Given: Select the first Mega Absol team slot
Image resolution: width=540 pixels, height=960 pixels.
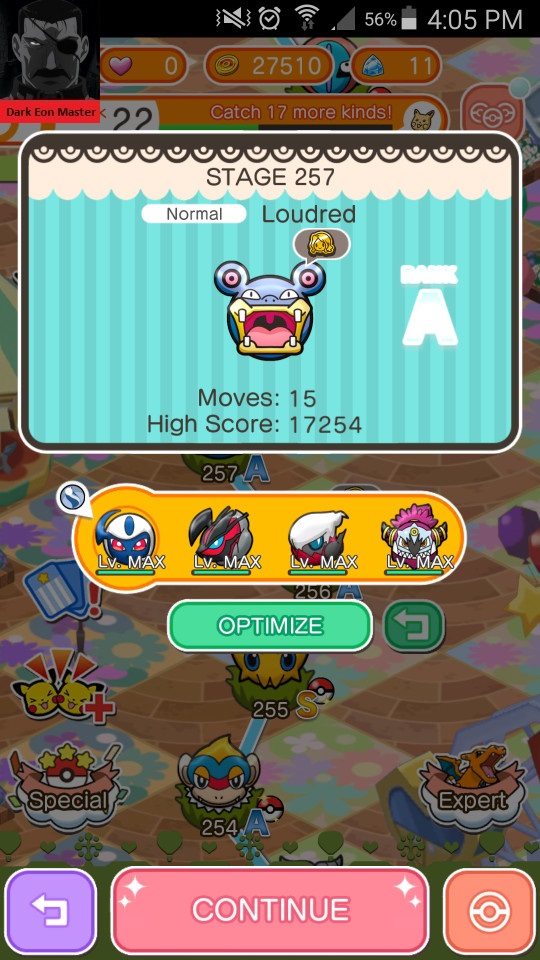Looking at the screenshot, I should click(x=127, y=539).
